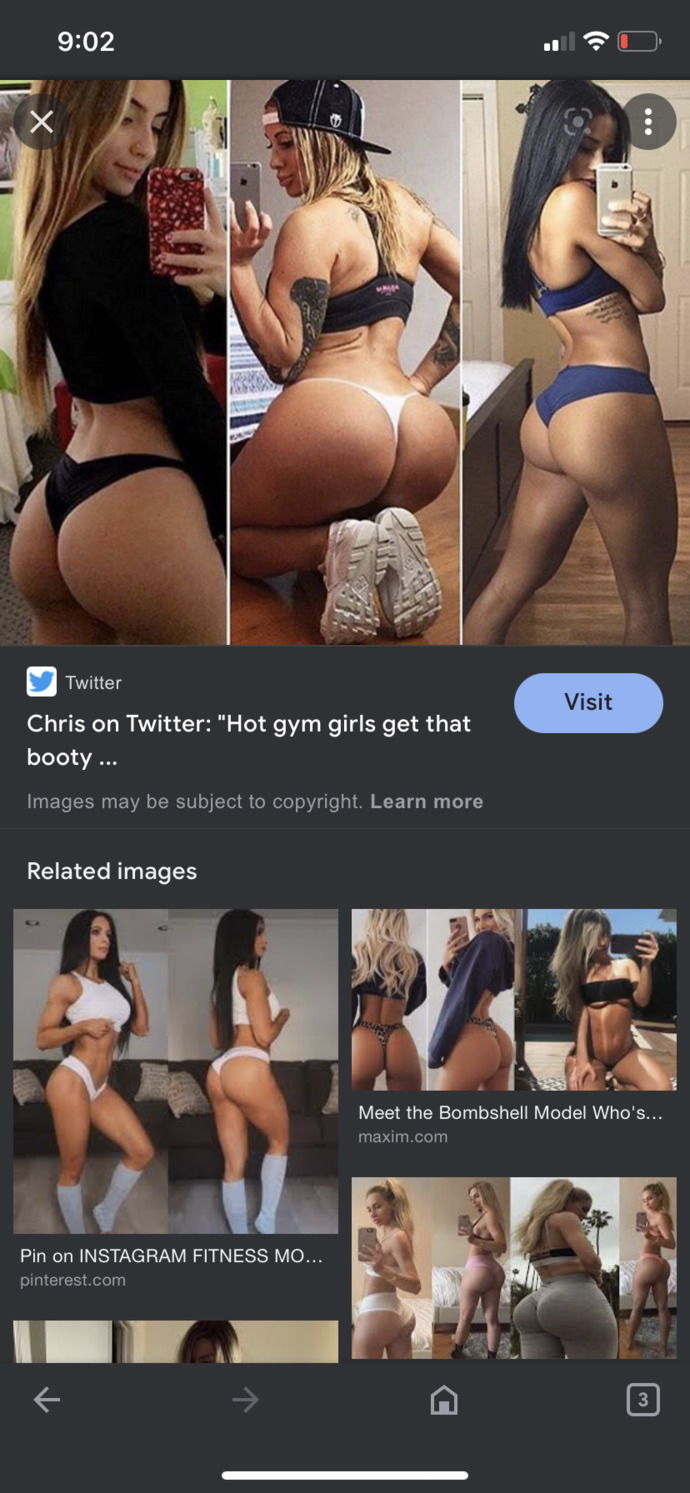This screenshot has height=1493, width=690.
Task: Open the tab switcher showing 3 tabs
Action: pos(643,1400)
